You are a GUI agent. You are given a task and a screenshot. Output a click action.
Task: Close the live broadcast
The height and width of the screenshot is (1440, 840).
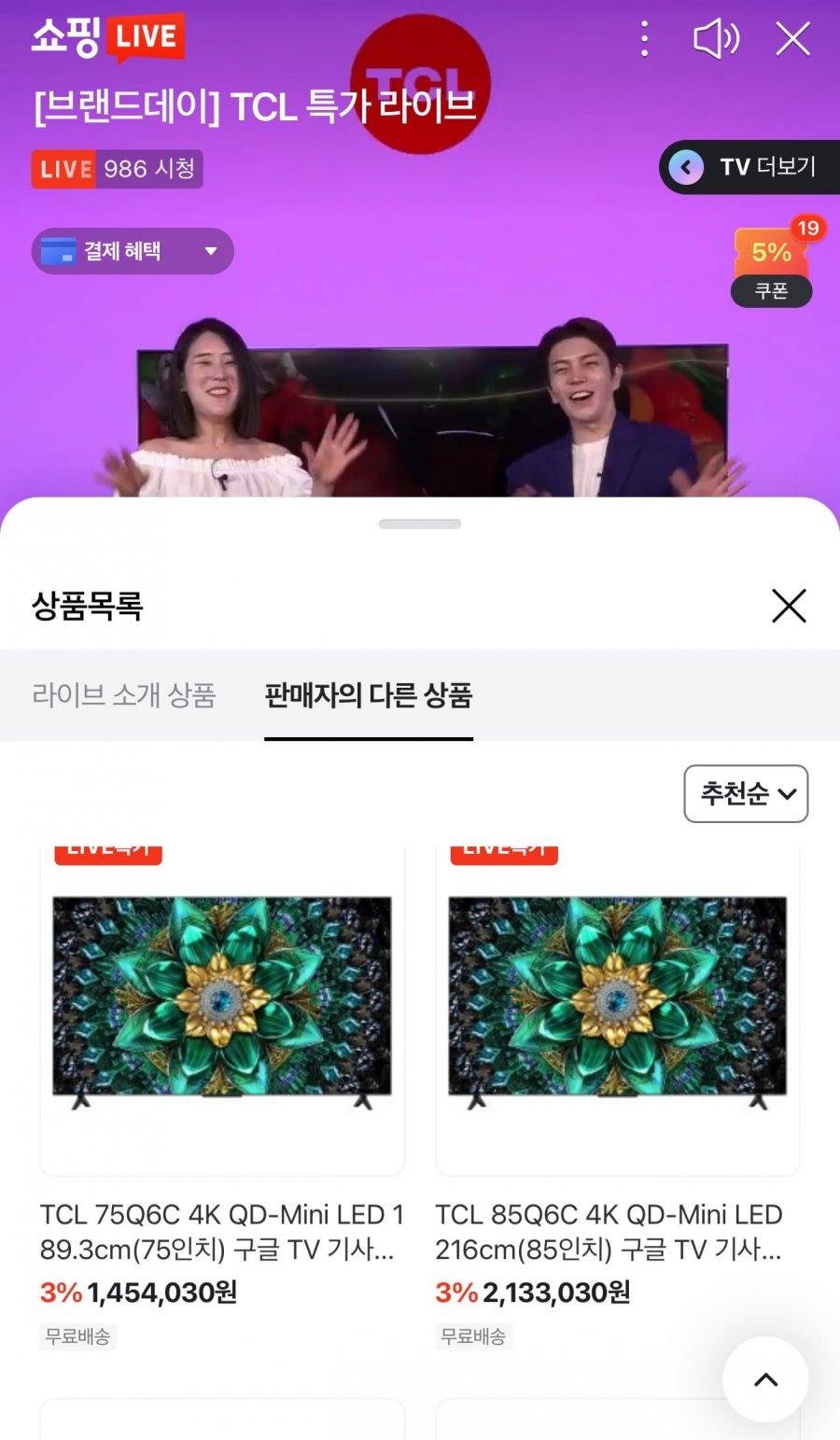pos(792,39)
